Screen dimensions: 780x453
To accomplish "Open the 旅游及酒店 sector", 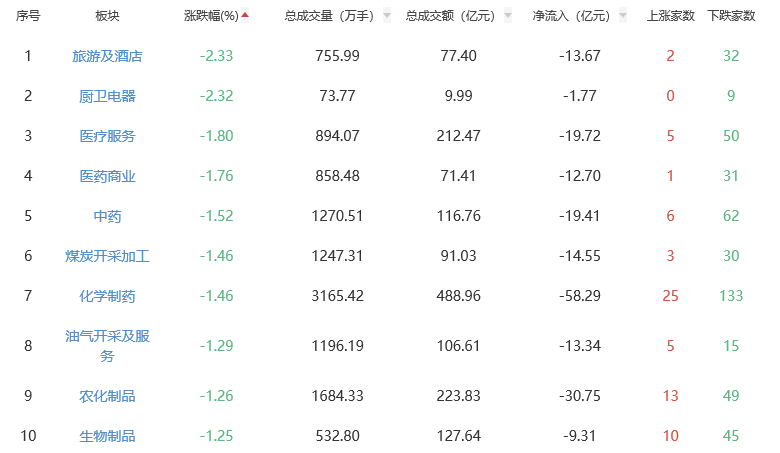I will coord(107,56).
